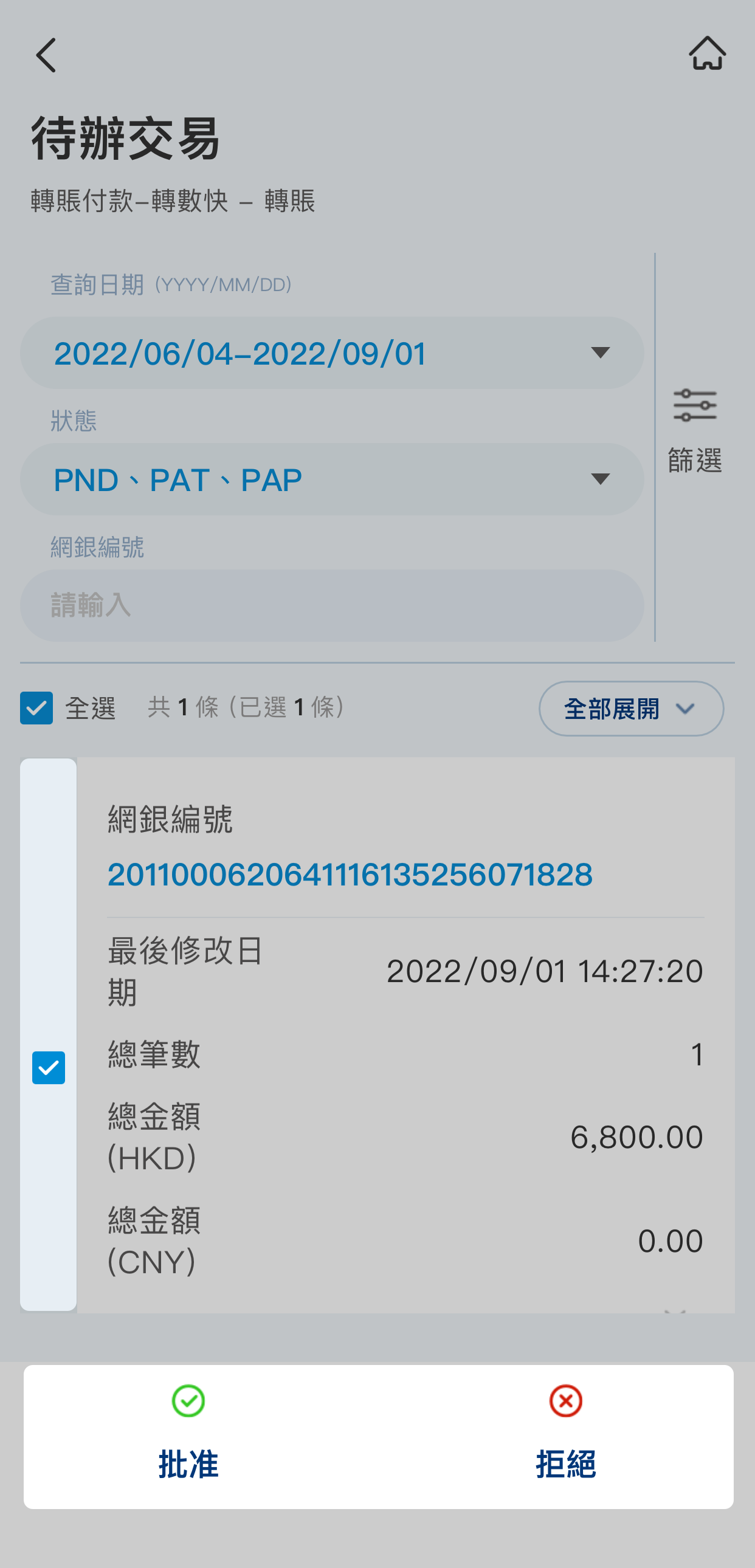Expand all records with 全部展開
The height and width of the screenshot is (1568, 755).
point(631,709)
